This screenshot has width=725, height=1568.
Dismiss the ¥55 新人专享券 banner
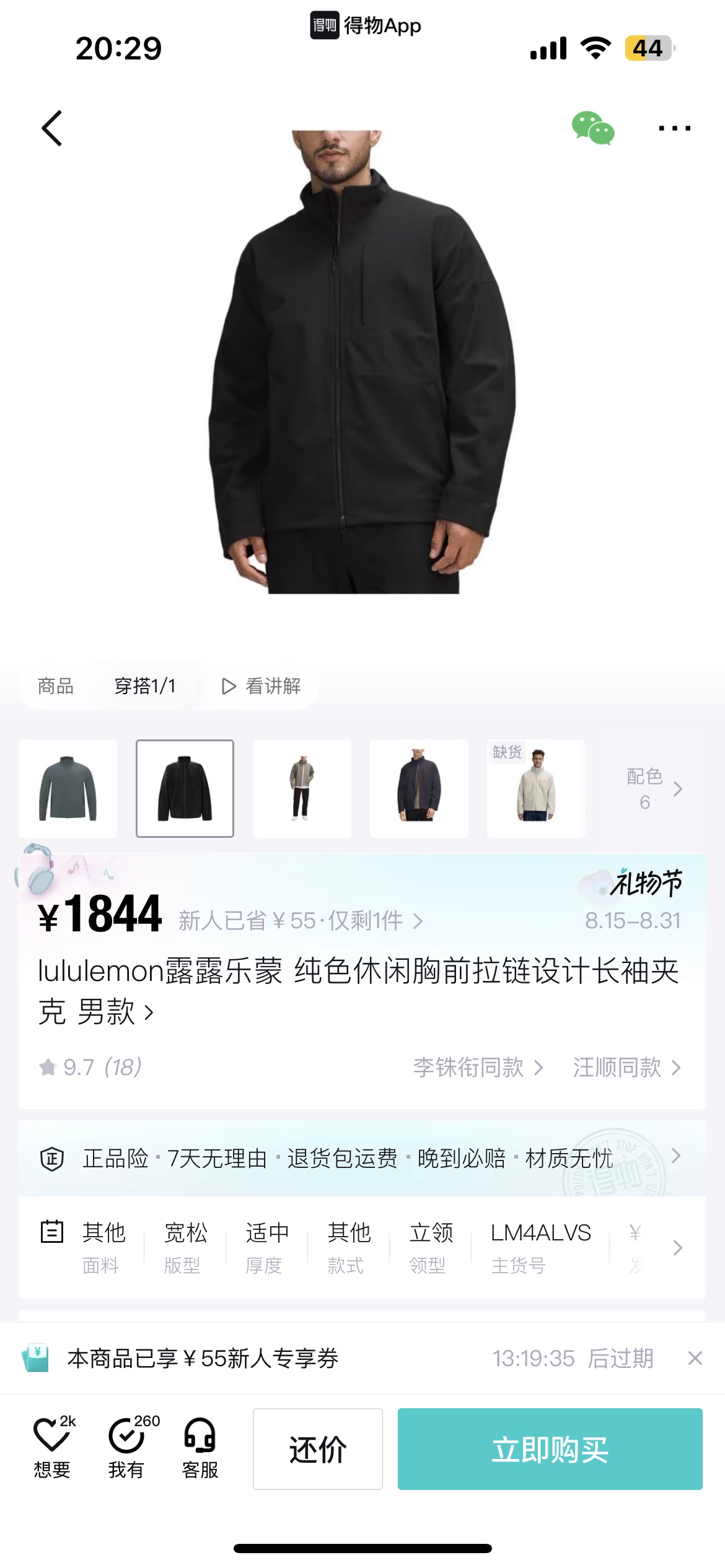click(x=695, y=1358)
